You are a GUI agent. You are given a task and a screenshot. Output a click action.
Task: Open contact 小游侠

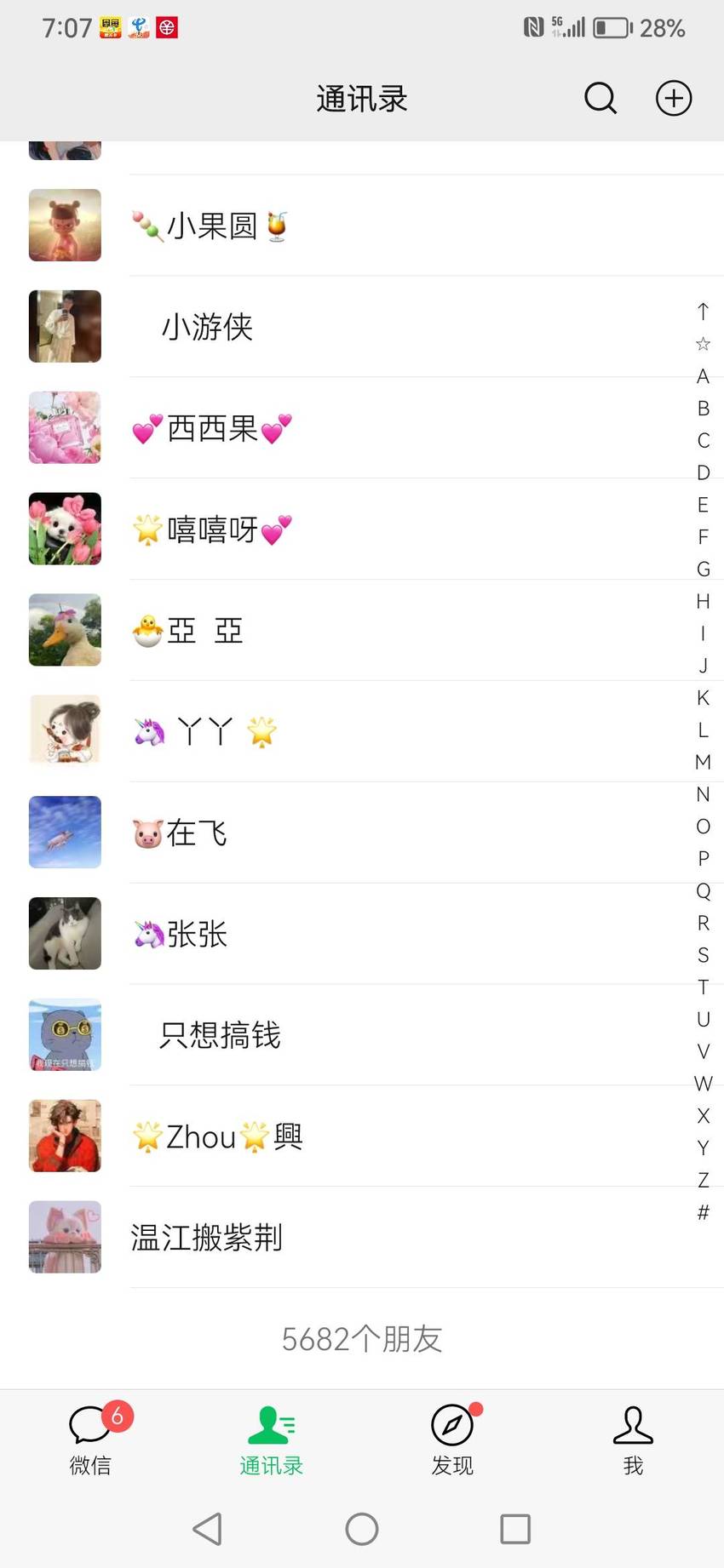362,327
